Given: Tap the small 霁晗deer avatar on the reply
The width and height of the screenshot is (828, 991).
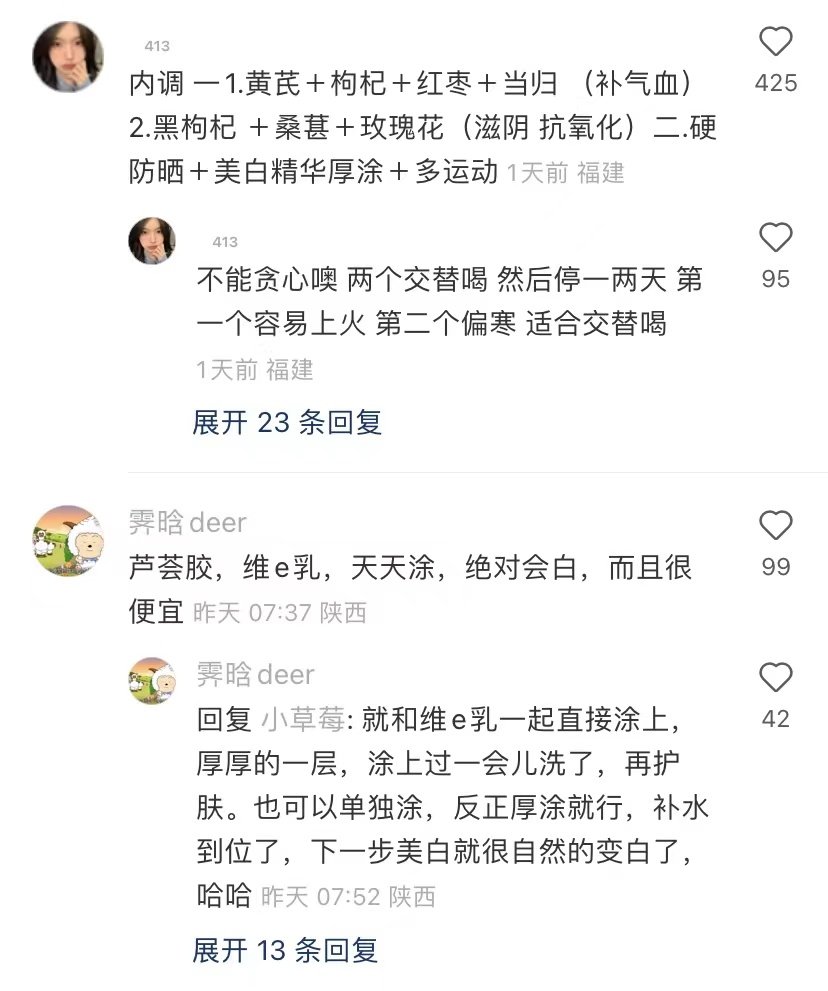Looking at the screenshot, I should (152, 680).
